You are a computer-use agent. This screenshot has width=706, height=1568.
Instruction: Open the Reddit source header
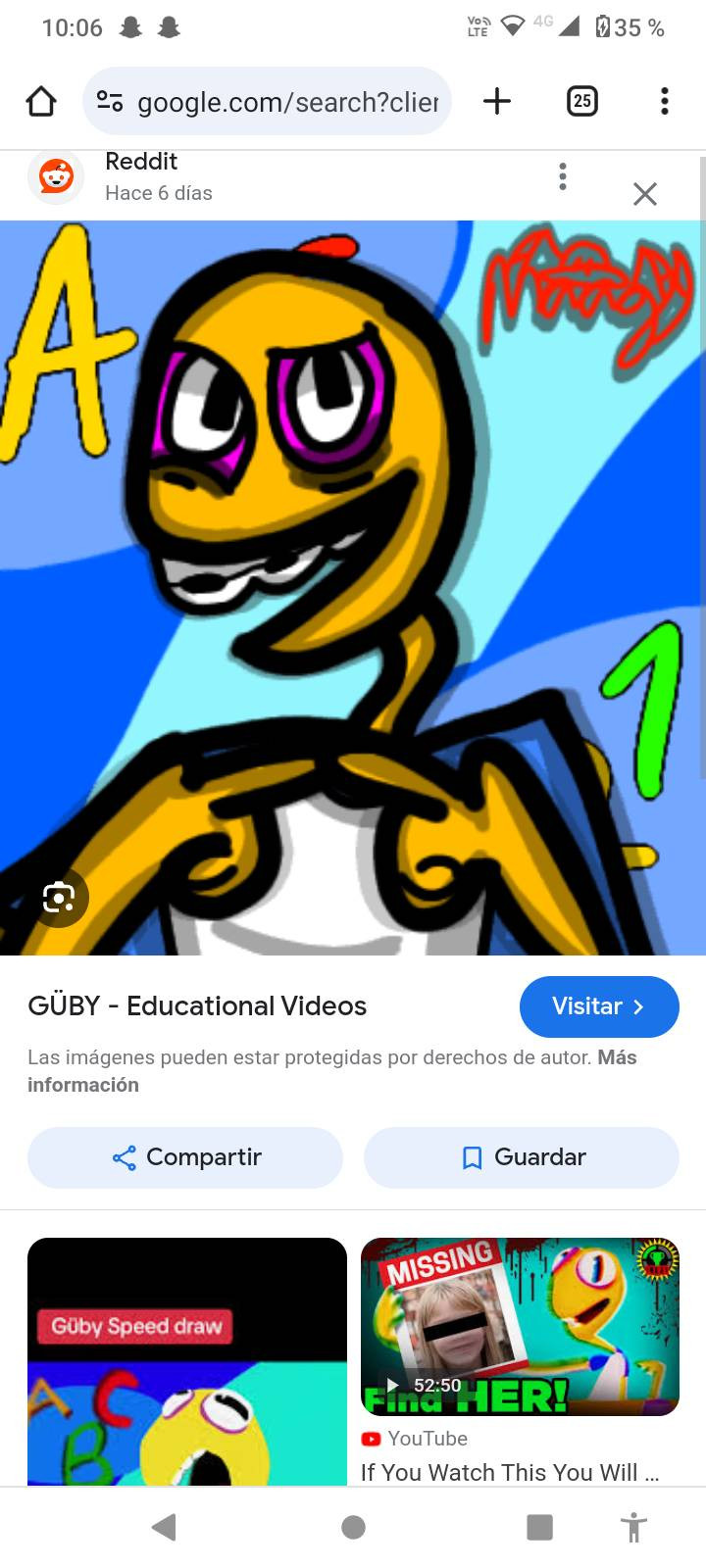(141, 175)
